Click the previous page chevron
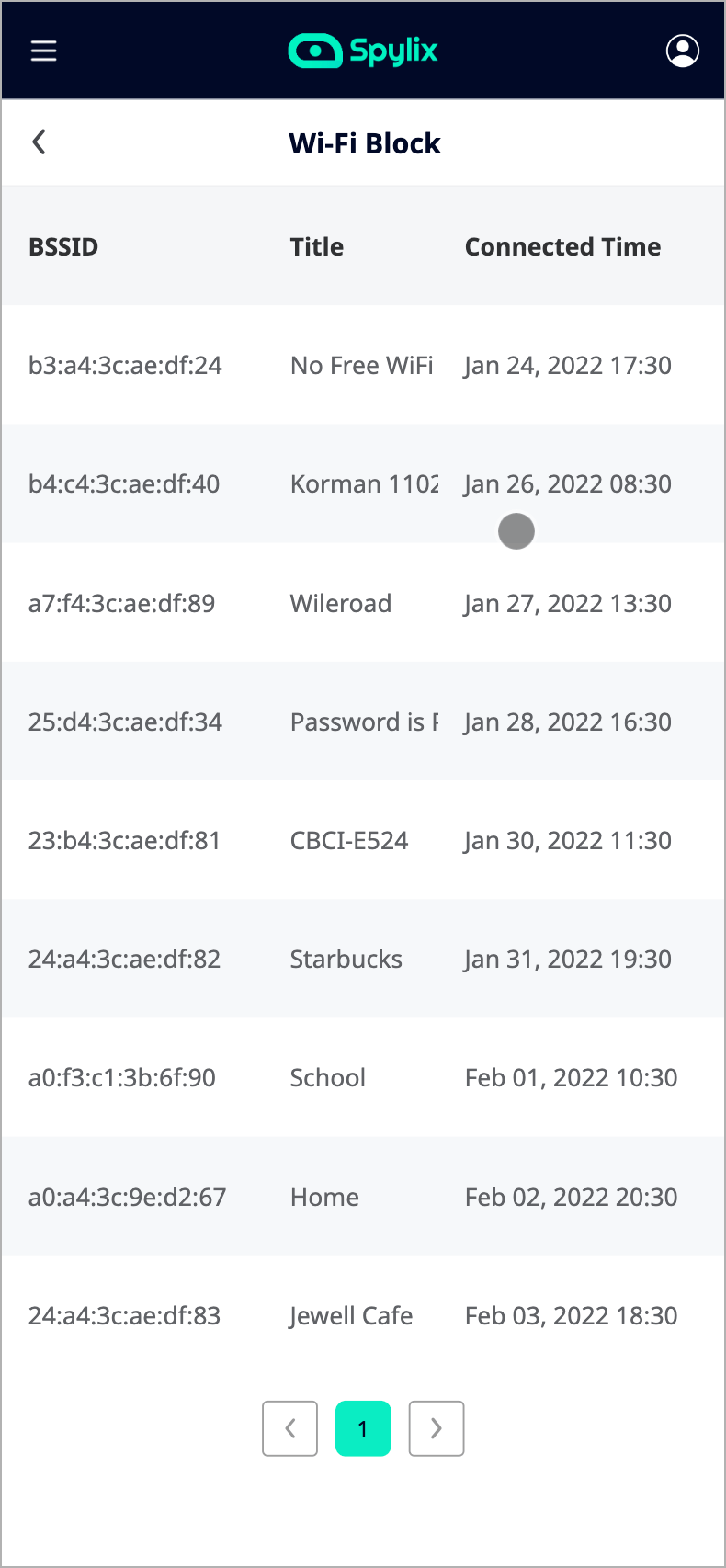The image size is (726, 1568). pos(289,1428)
